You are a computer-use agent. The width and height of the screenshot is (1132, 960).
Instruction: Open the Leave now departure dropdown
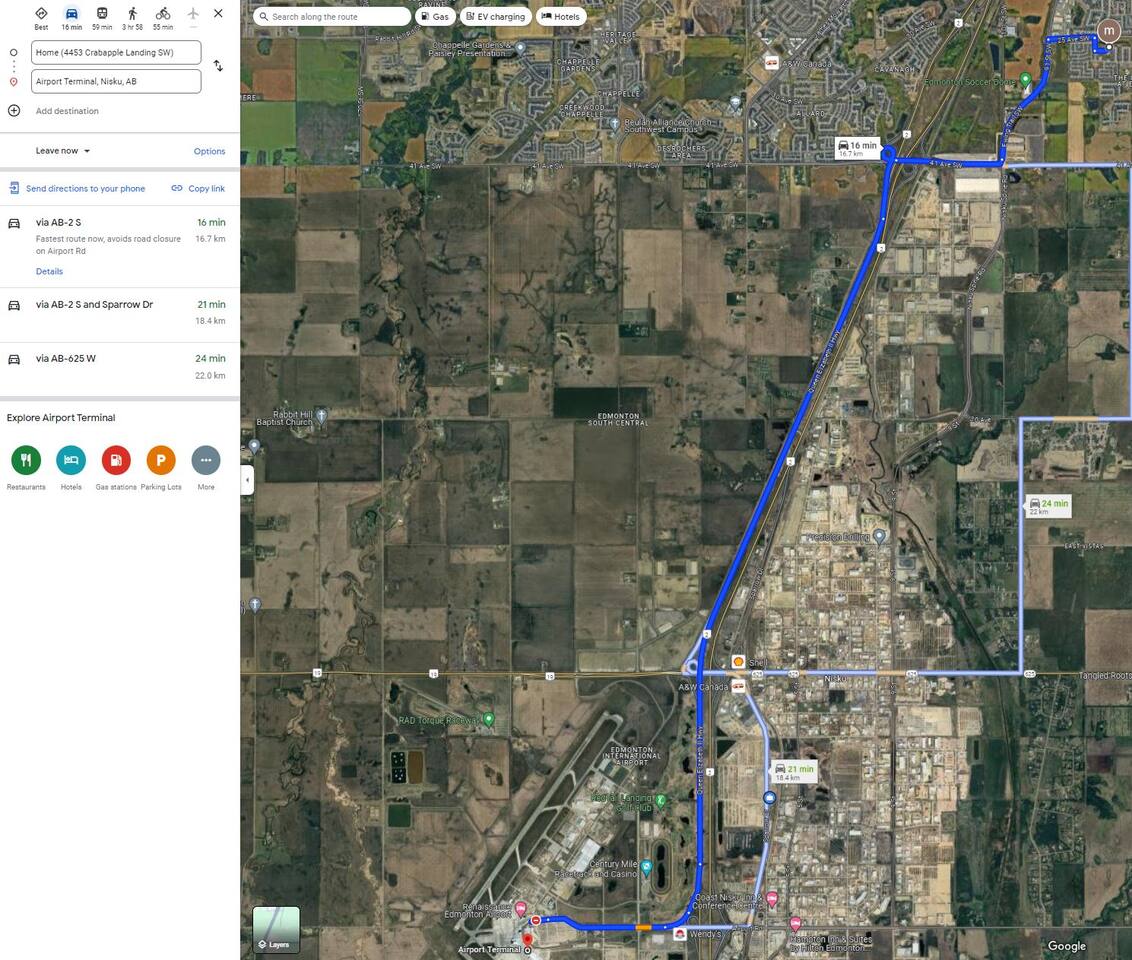point(63,151)
